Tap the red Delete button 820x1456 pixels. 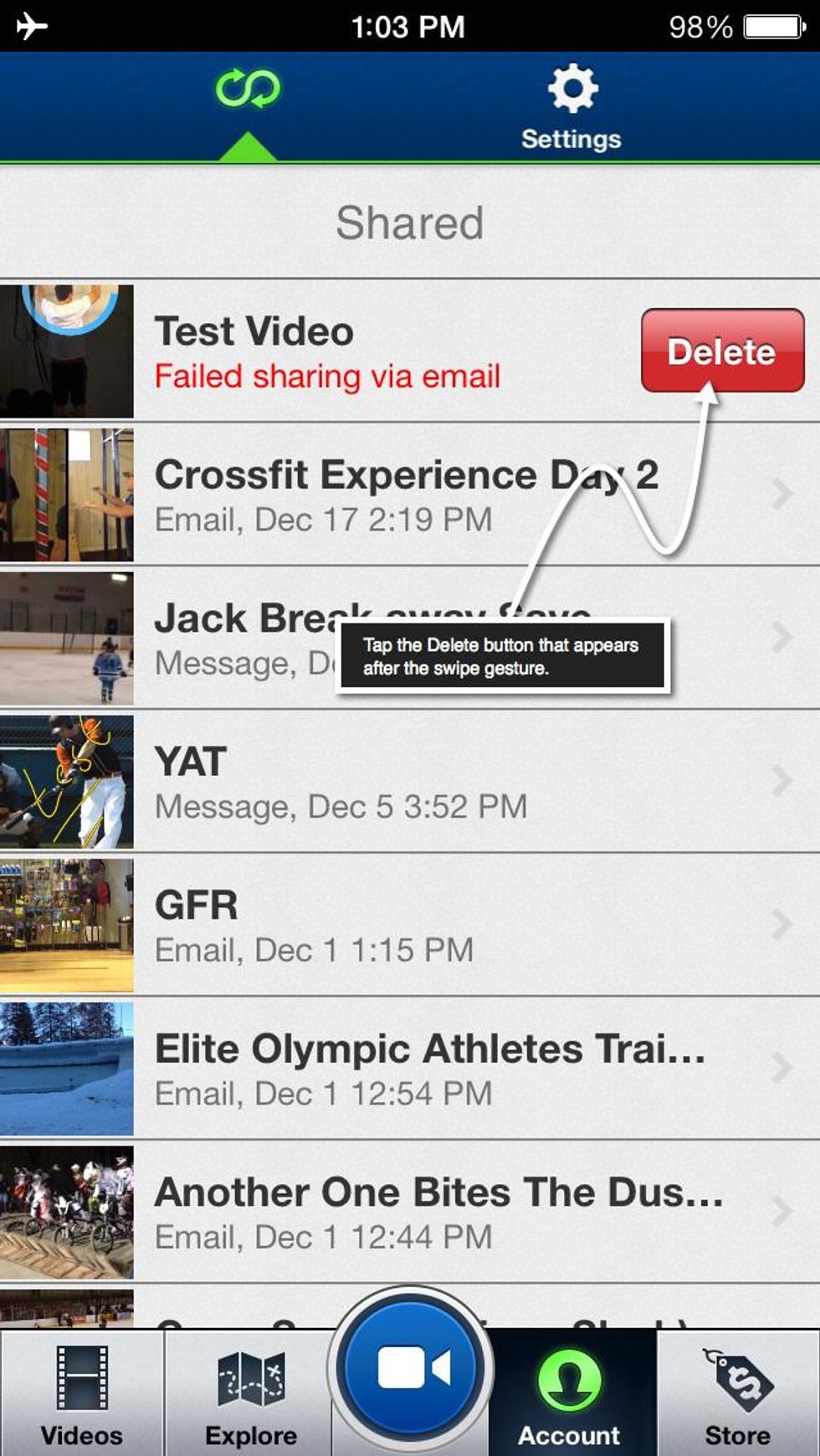722,351
